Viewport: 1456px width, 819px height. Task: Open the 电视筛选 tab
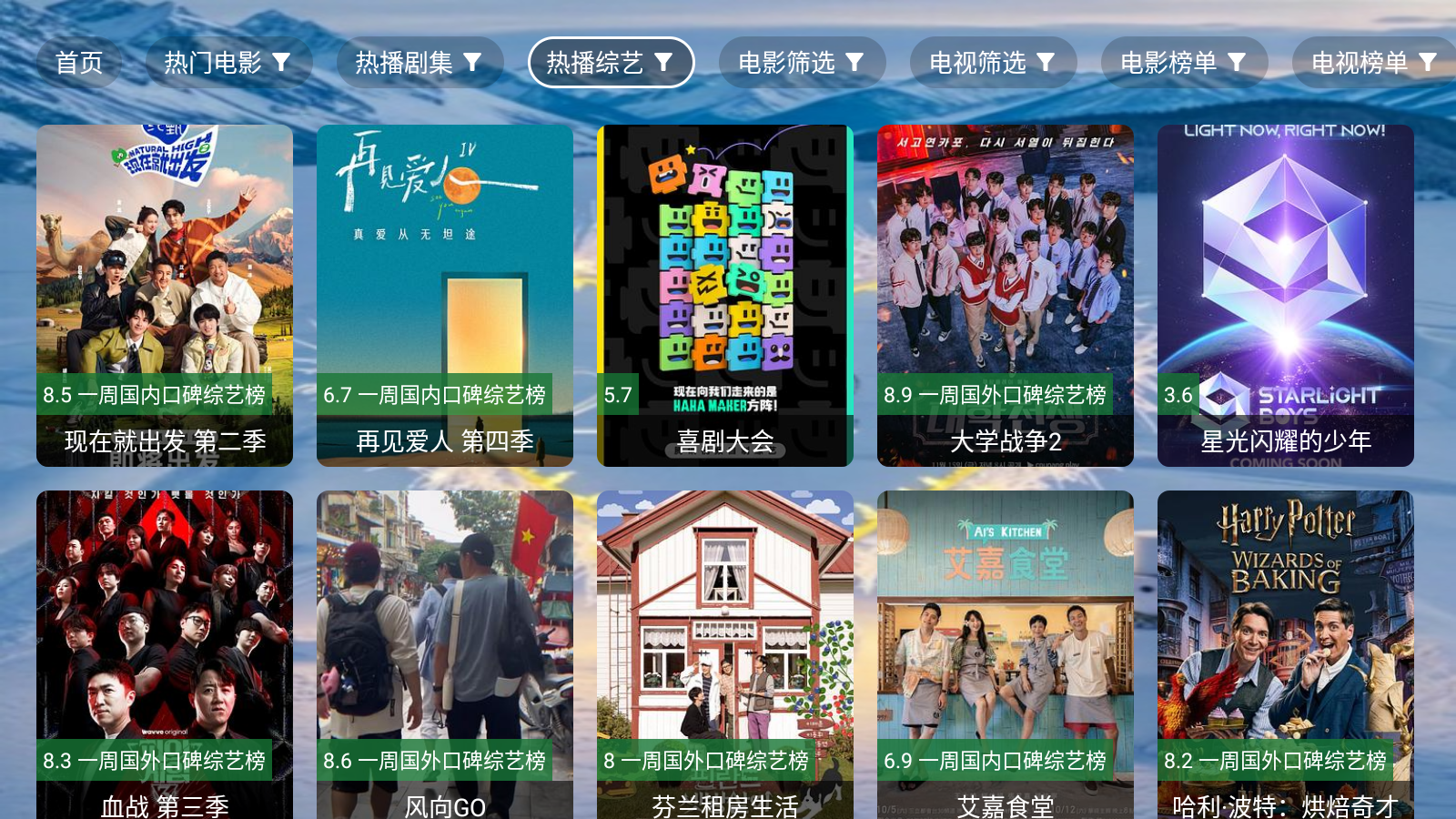pos(993,63)
